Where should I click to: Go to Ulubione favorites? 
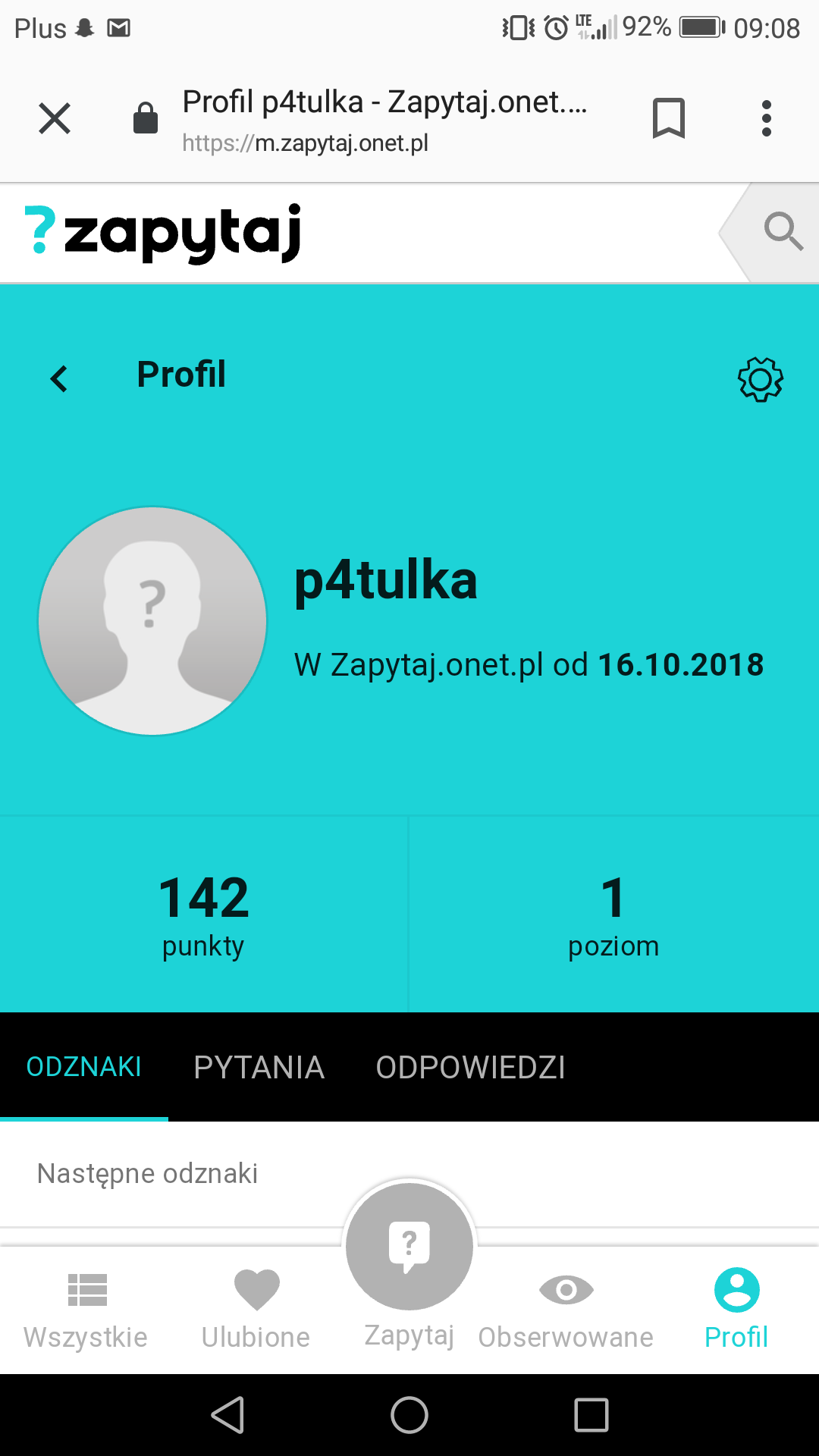coord(256,1308)
